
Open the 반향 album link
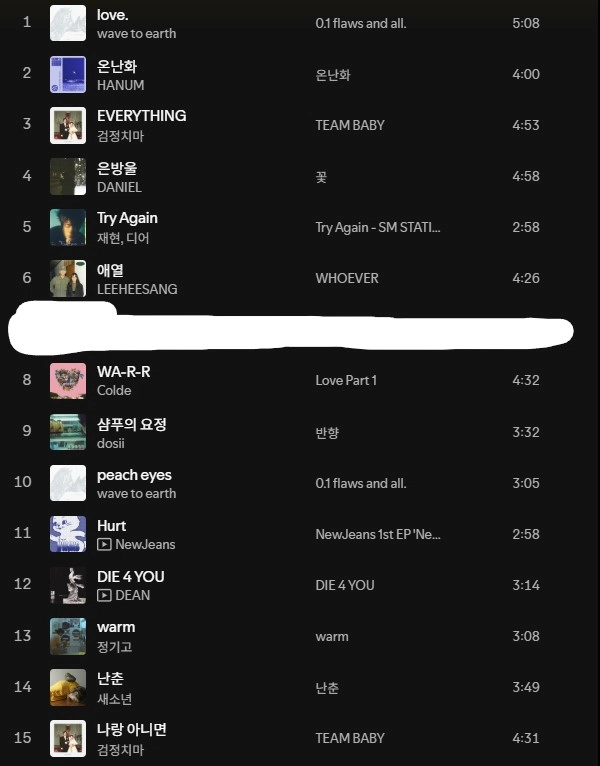[x=327, y=432]
